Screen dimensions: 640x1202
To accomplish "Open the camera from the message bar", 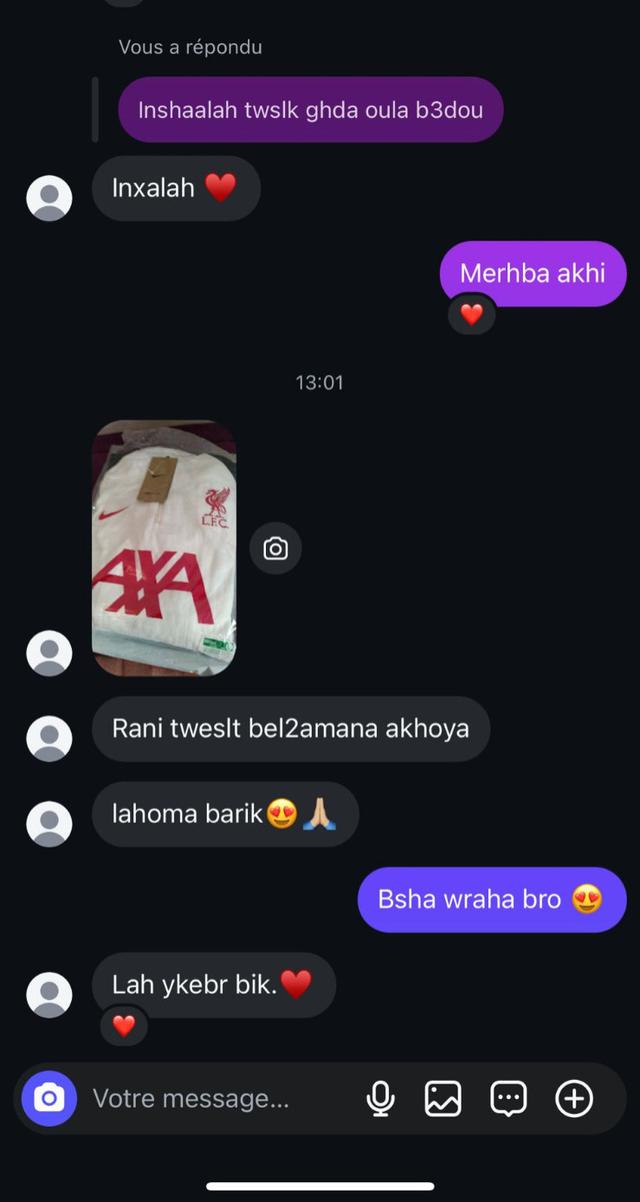I will coord(49,1099).
